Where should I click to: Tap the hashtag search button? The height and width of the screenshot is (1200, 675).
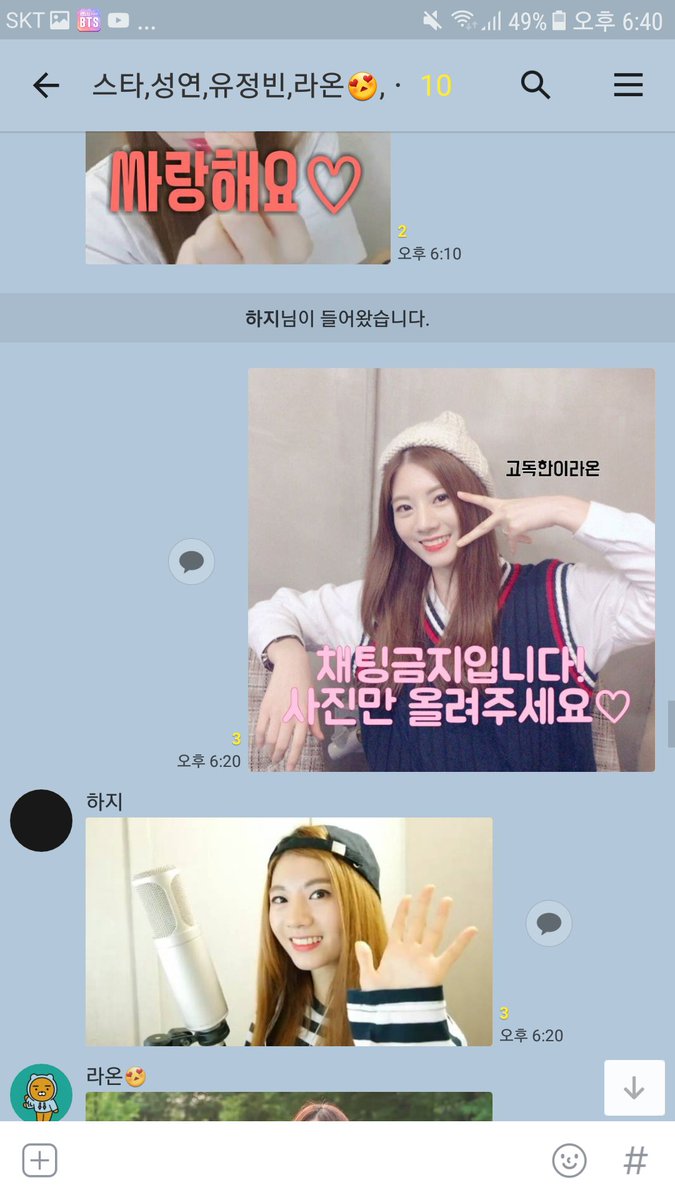click(x=635, y=1161)
